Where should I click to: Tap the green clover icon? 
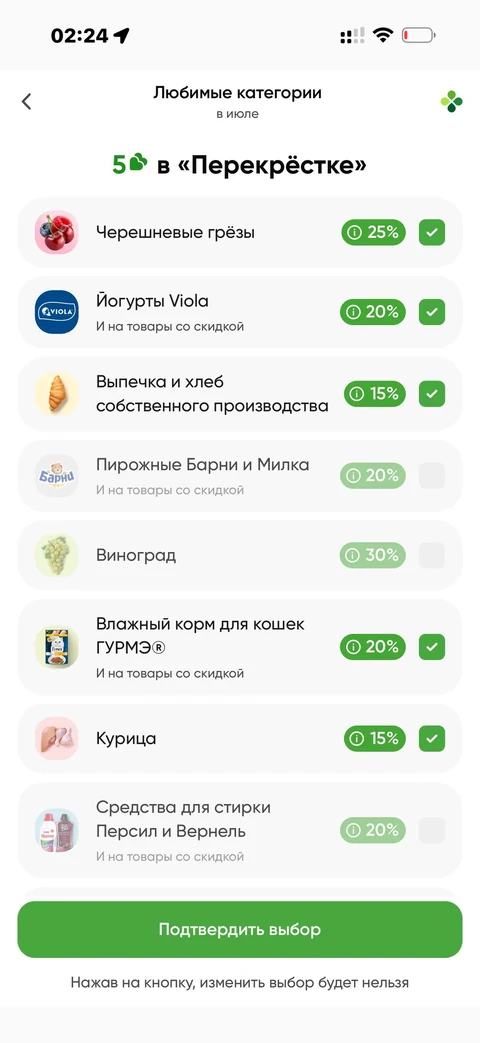451,102
